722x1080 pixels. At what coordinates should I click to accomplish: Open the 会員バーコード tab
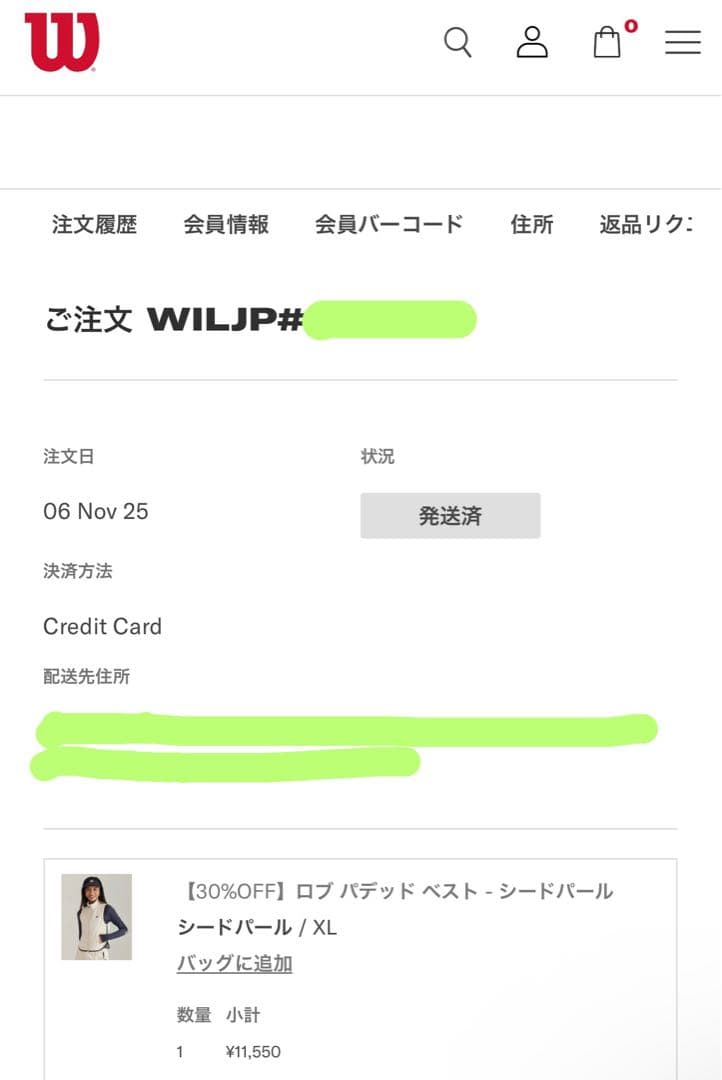[389, 225]
